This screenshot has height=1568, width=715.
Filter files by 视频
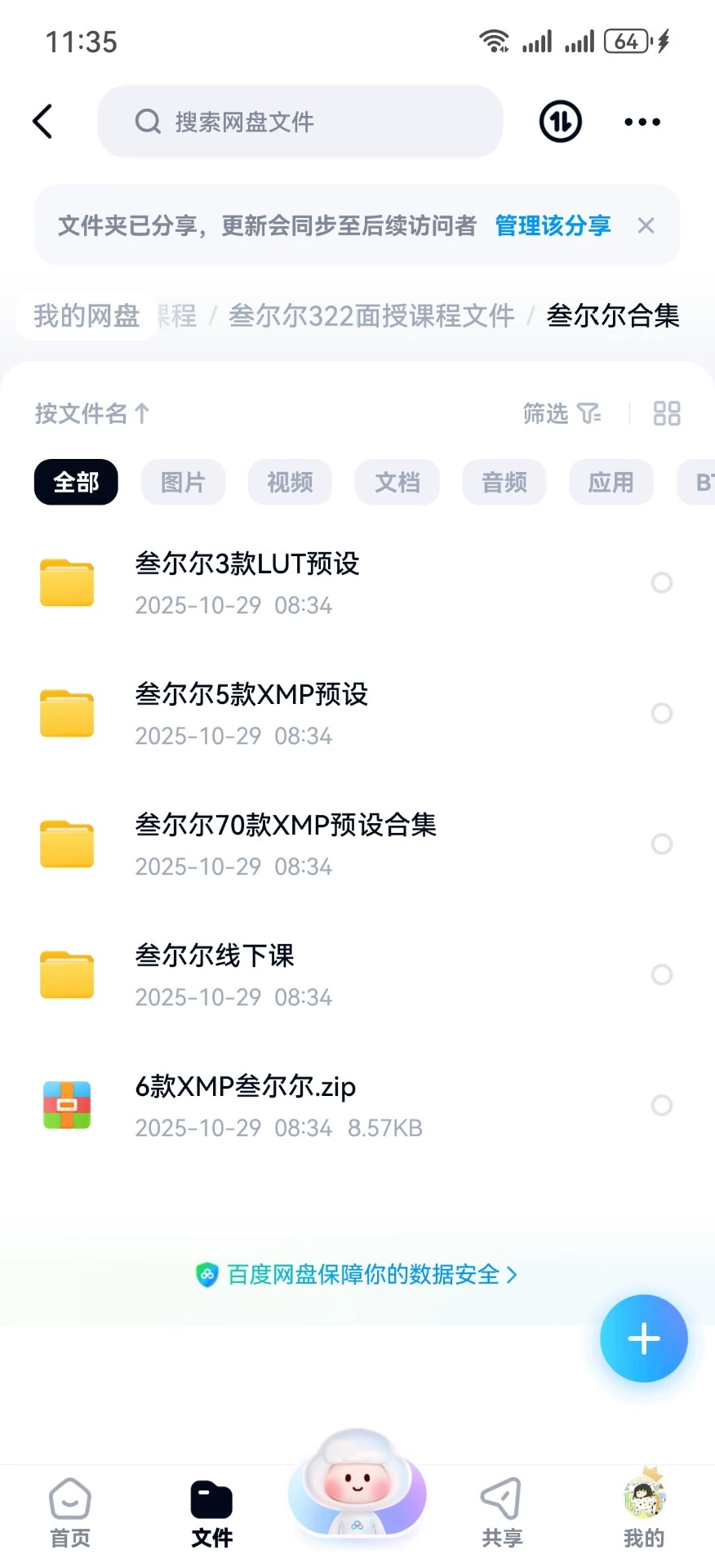click(290, 482)
